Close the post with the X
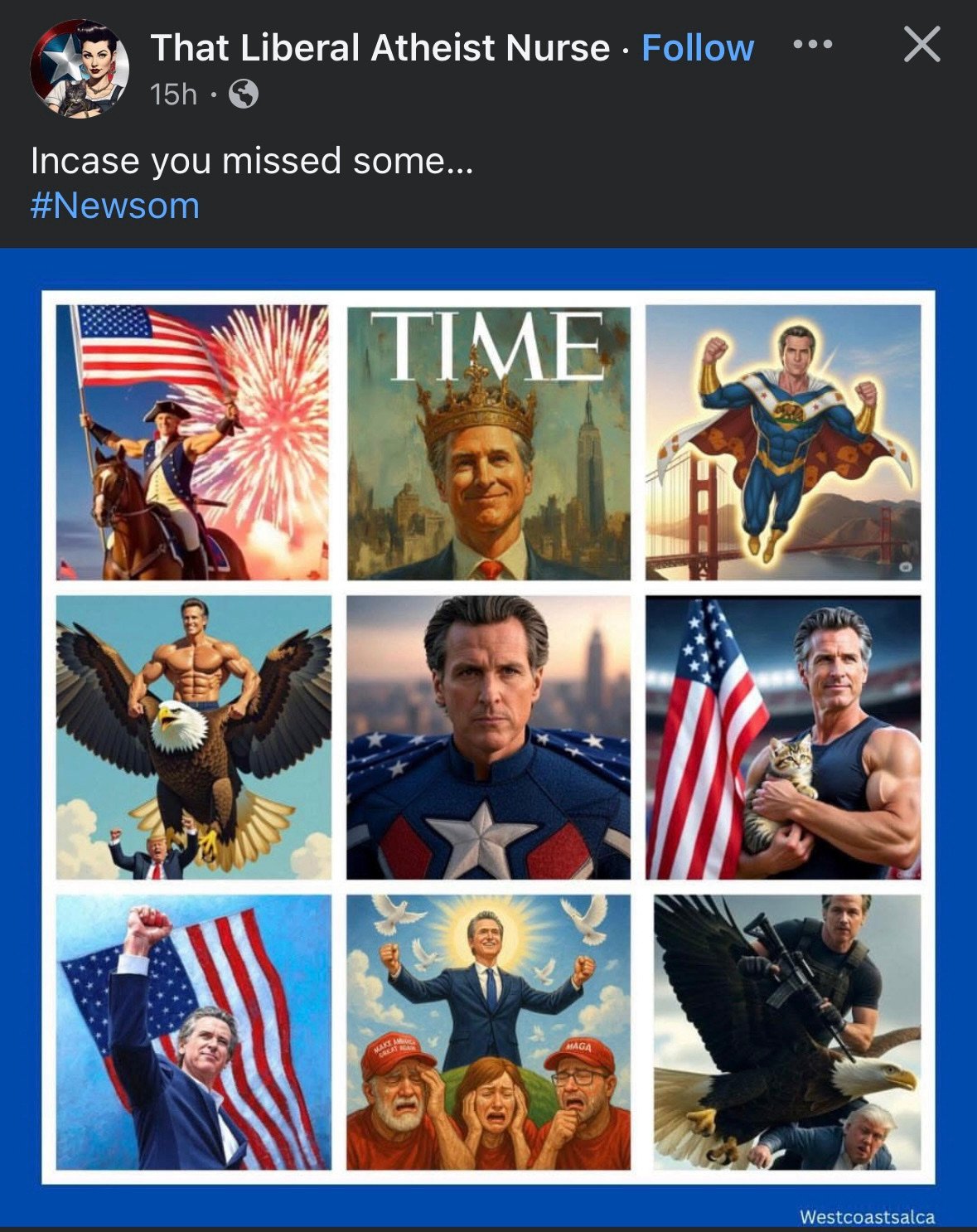Screen dimensions: 977x1232 pyautogui.click(x=921, y=45)
